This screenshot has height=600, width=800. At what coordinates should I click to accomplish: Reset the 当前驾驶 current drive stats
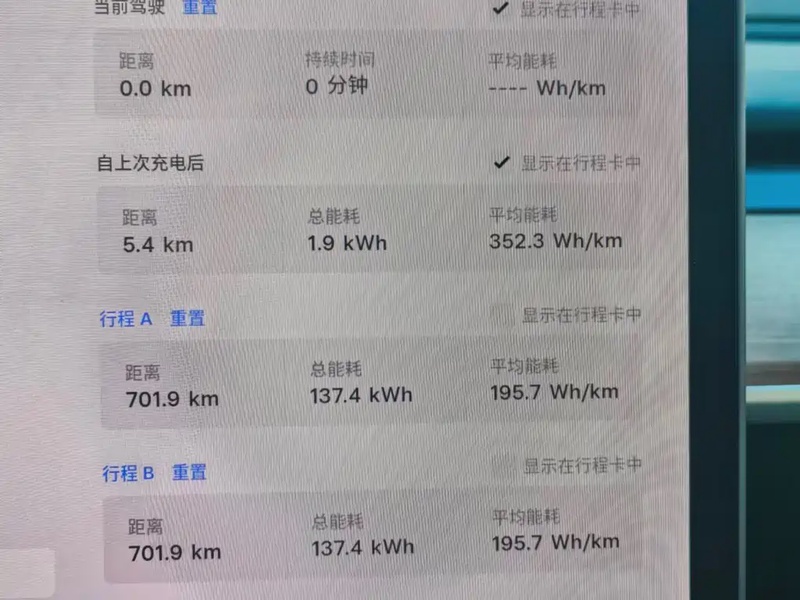pos(199,9)
